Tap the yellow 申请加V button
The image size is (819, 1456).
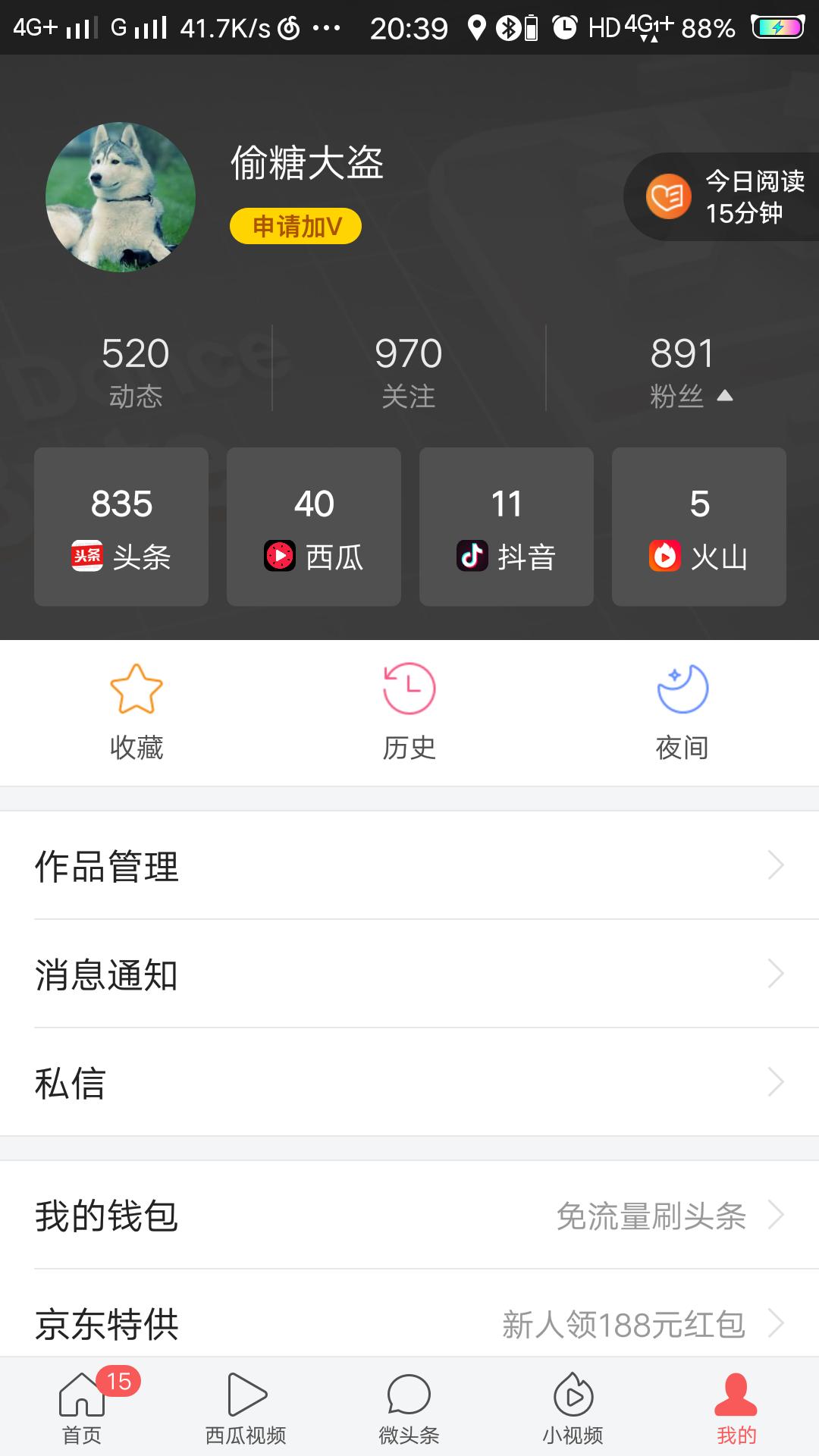point(297,225)
